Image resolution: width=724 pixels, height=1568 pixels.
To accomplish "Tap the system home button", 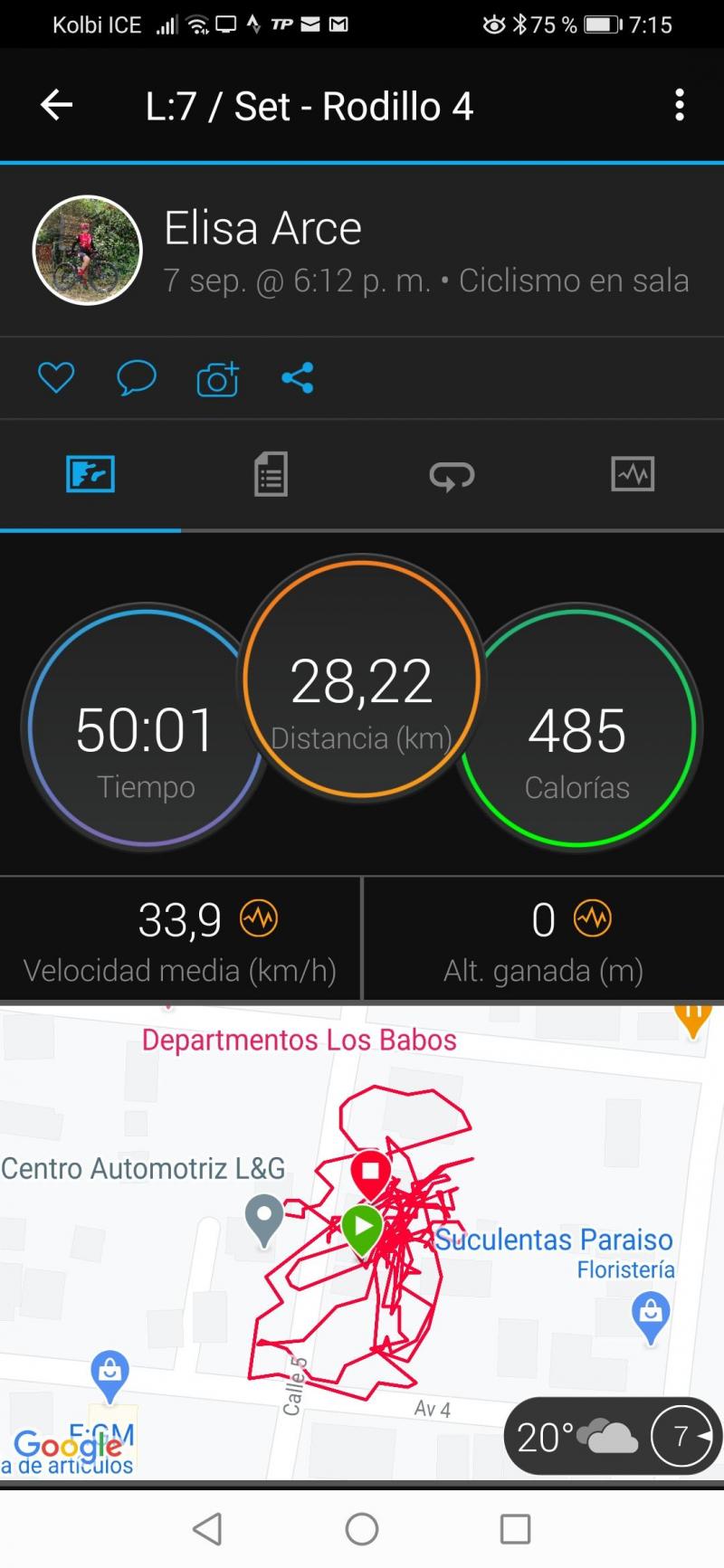I will (362, 1529).
